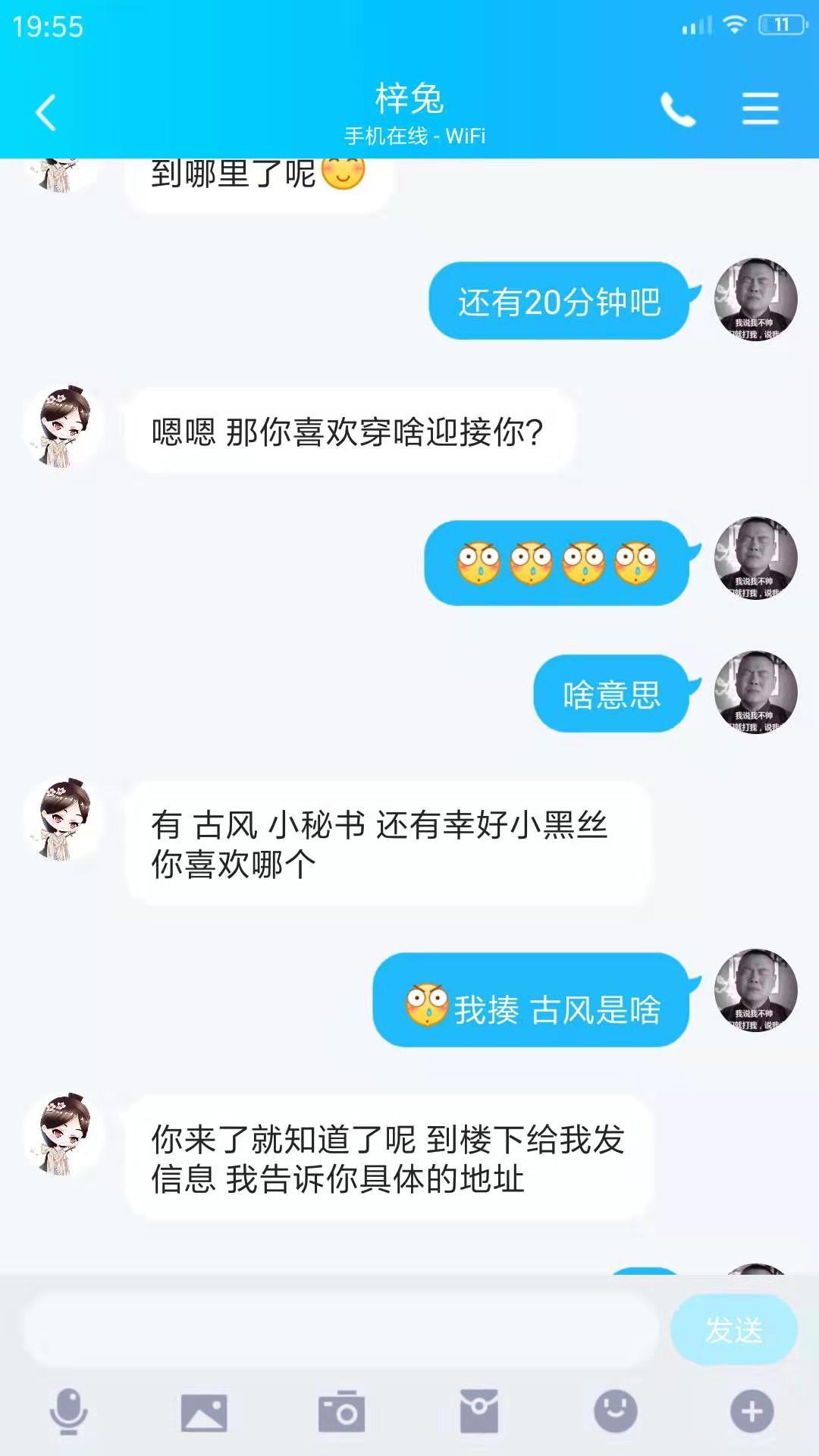Image resolution: width=819 pixels, height=1456 pixels.
Task: Open my avatar beside 啥意思 message
Action: (755, 692)
